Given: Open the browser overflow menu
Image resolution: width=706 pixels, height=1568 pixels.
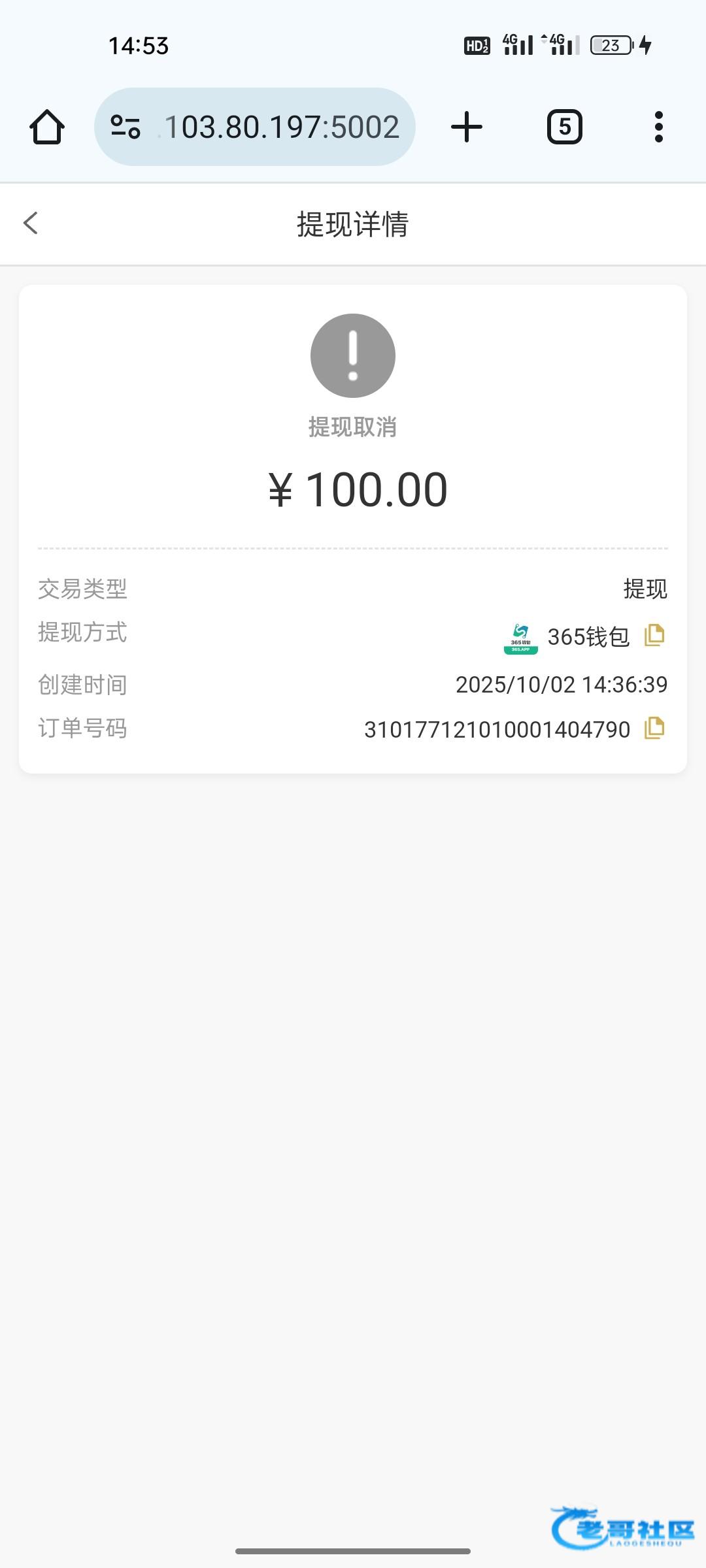Looking at the screenshot, I should point(658,127).
